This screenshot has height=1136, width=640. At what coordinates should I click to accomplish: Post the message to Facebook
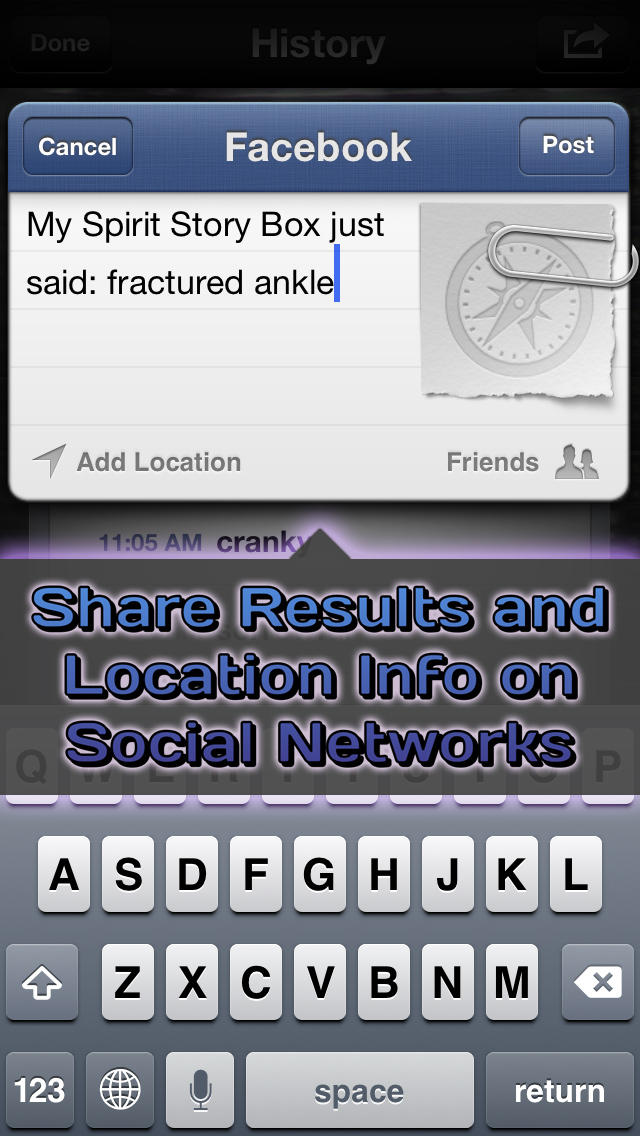point(567,146)
